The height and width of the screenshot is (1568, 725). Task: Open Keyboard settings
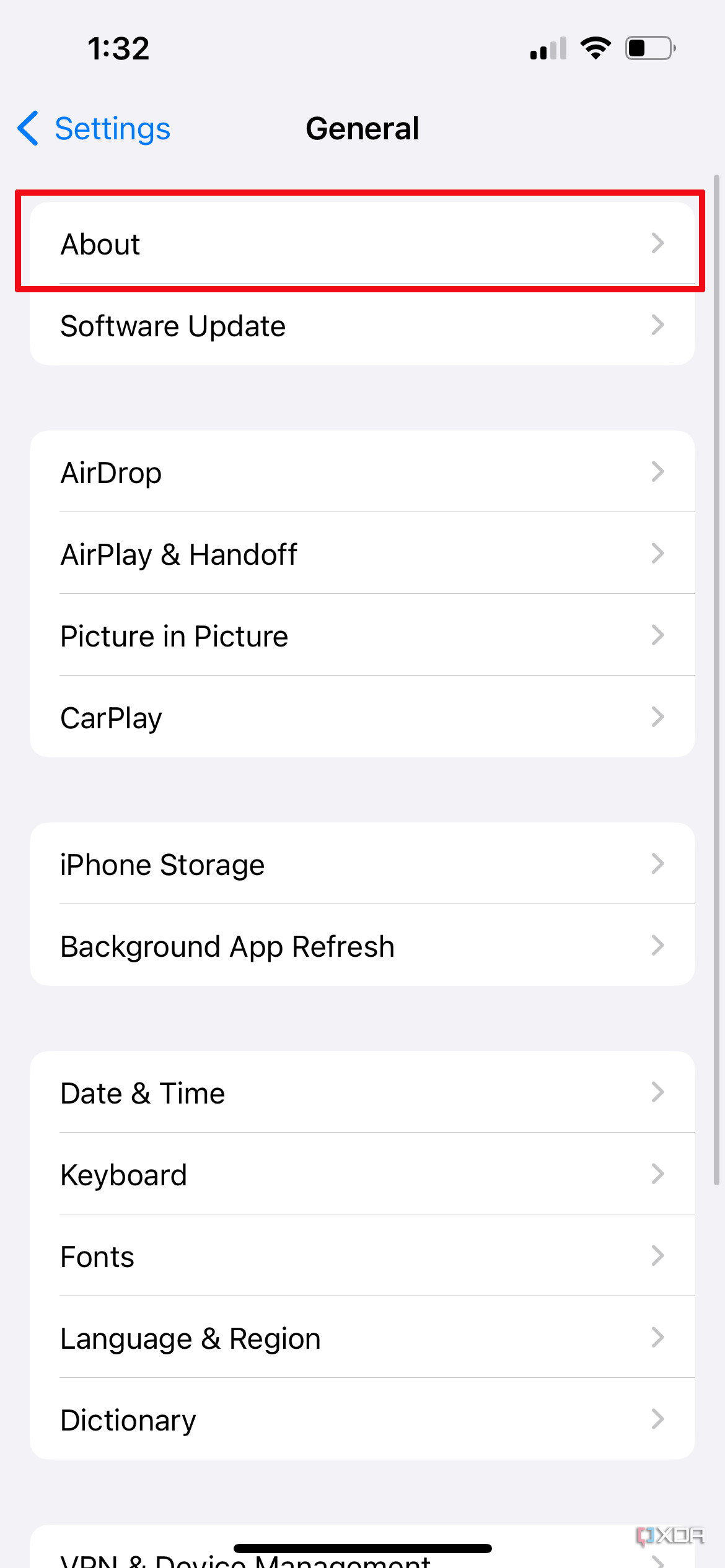(362, 1174)
